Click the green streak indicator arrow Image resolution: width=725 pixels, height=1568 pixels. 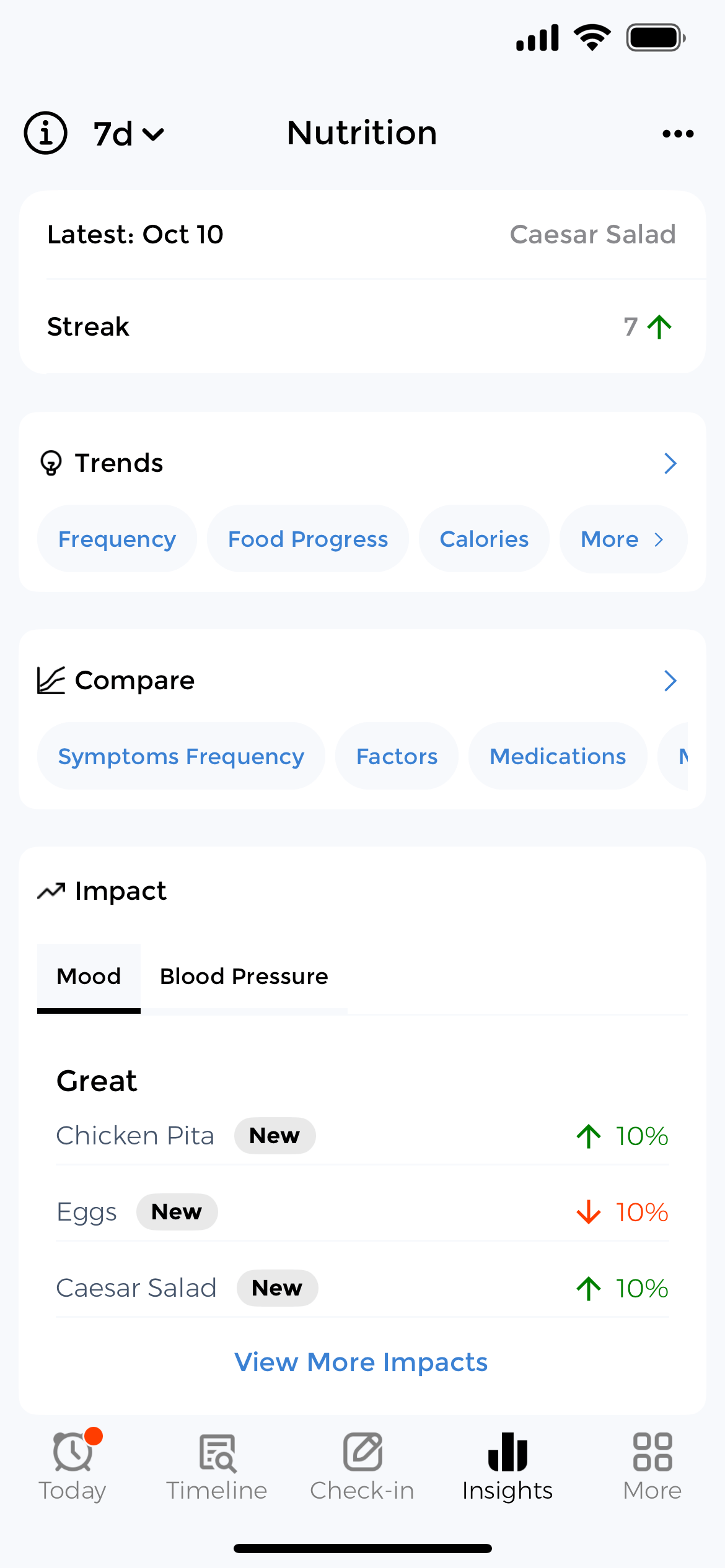click(x=658, y=326)
